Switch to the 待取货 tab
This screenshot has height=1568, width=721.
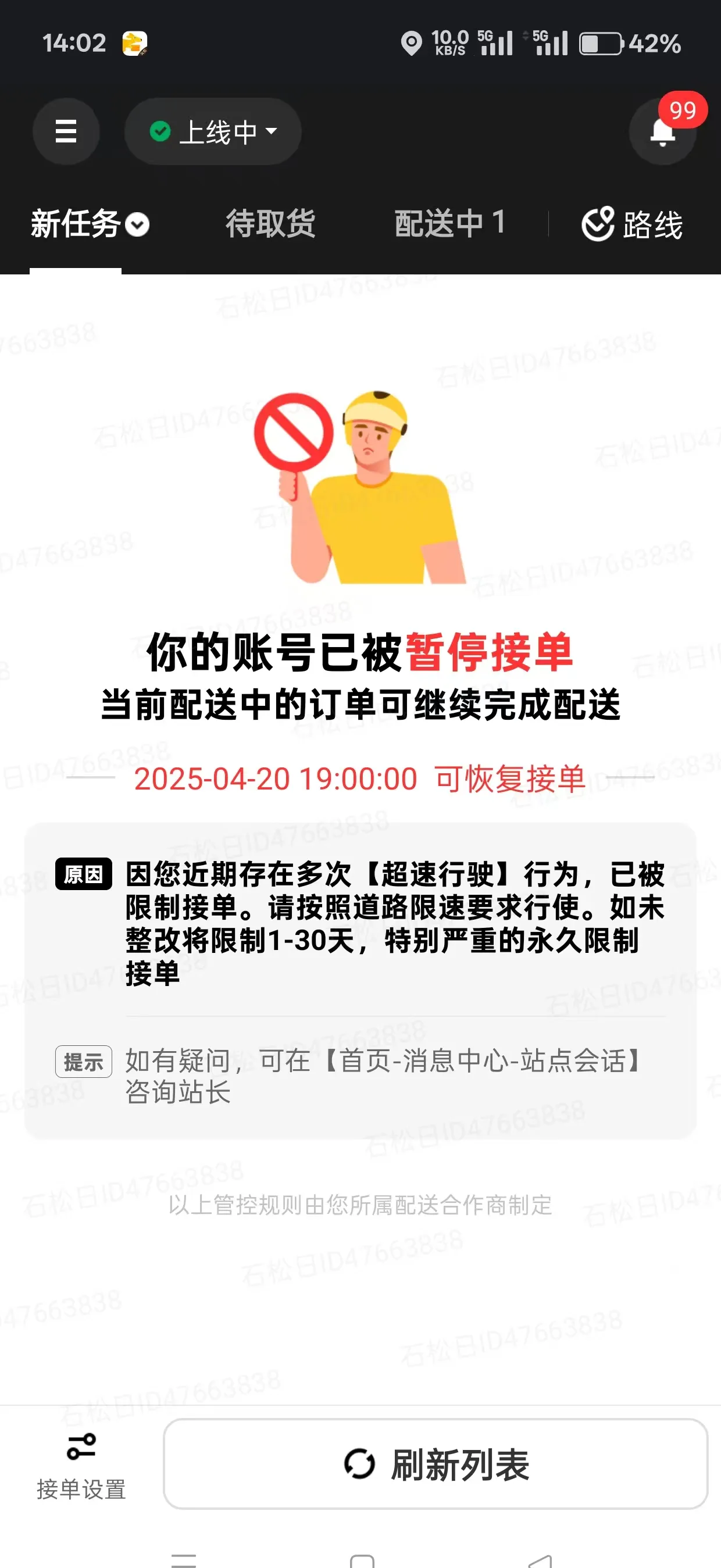pos(270,224)
